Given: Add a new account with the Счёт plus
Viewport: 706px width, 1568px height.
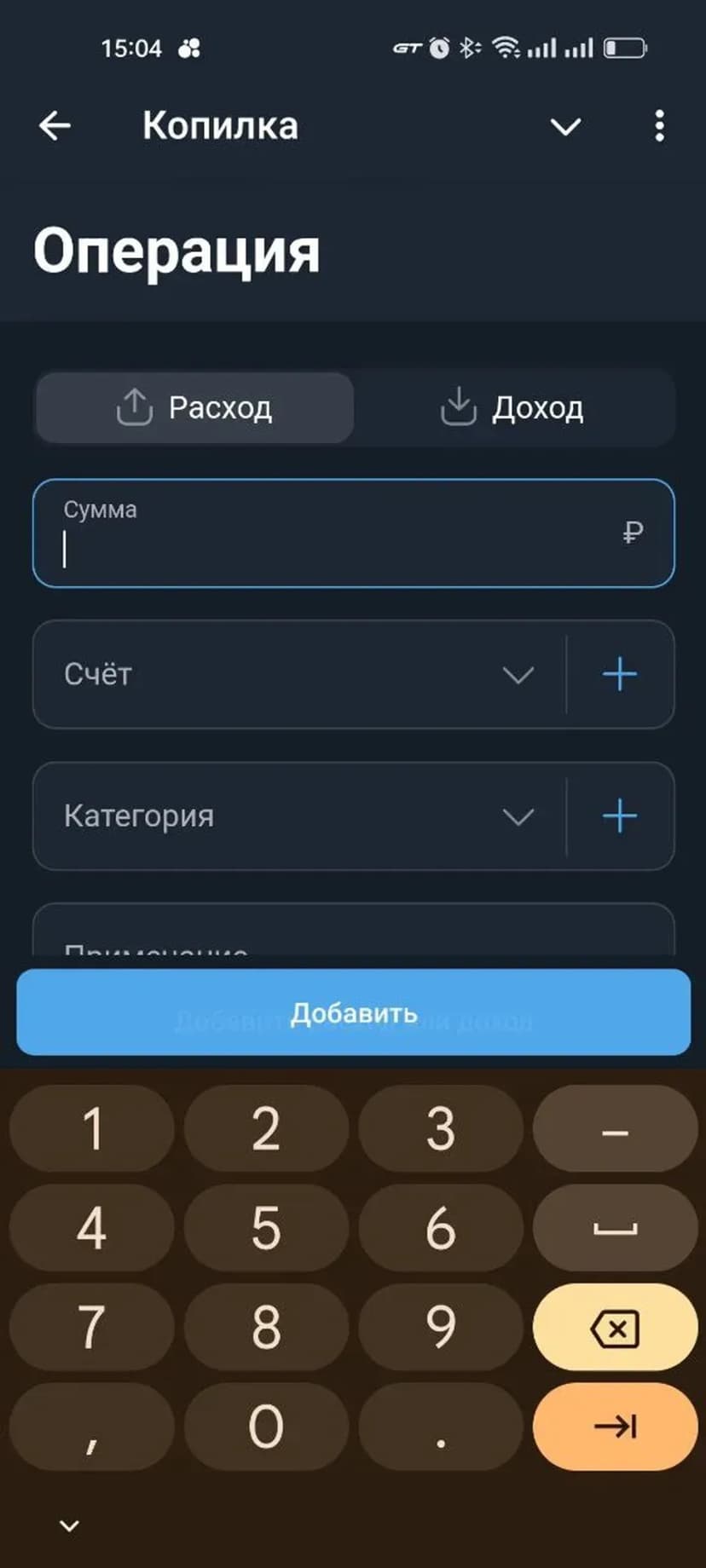Looking at the screenshot, I should [x=620, y=675].
